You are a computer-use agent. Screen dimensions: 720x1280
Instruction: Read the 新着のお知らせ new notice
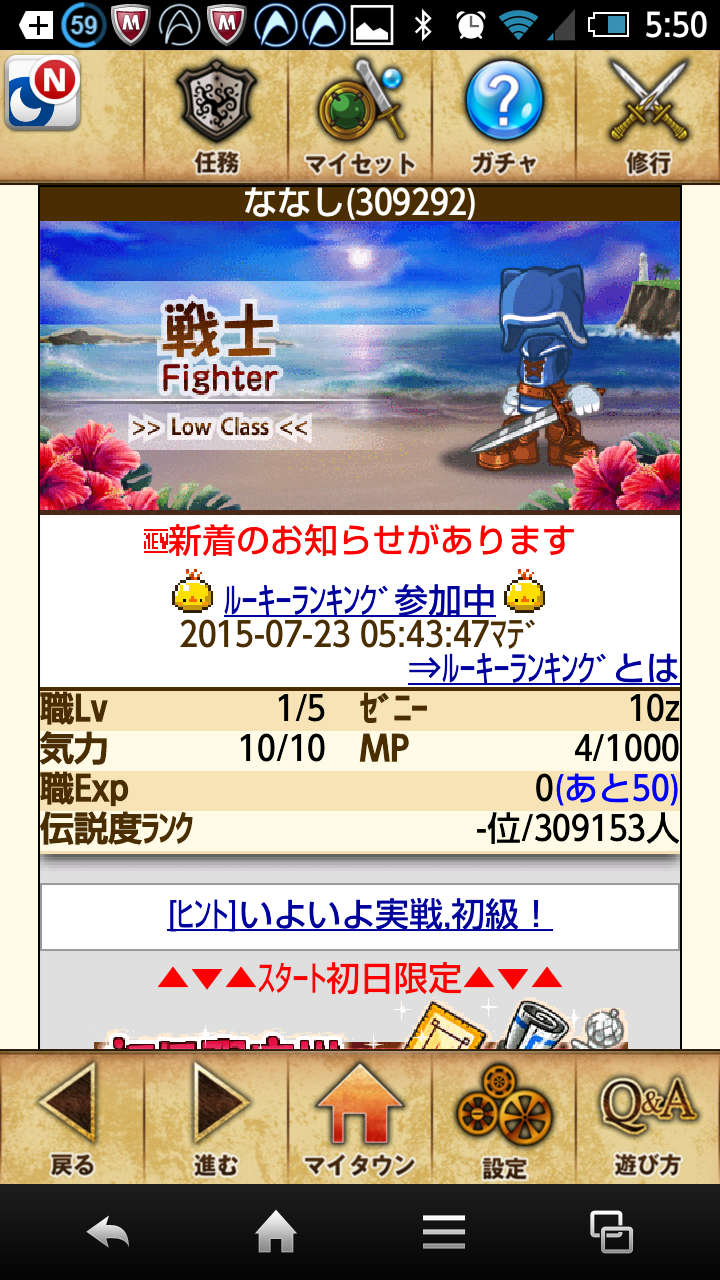pyautogui.click(x=360, y=541)
